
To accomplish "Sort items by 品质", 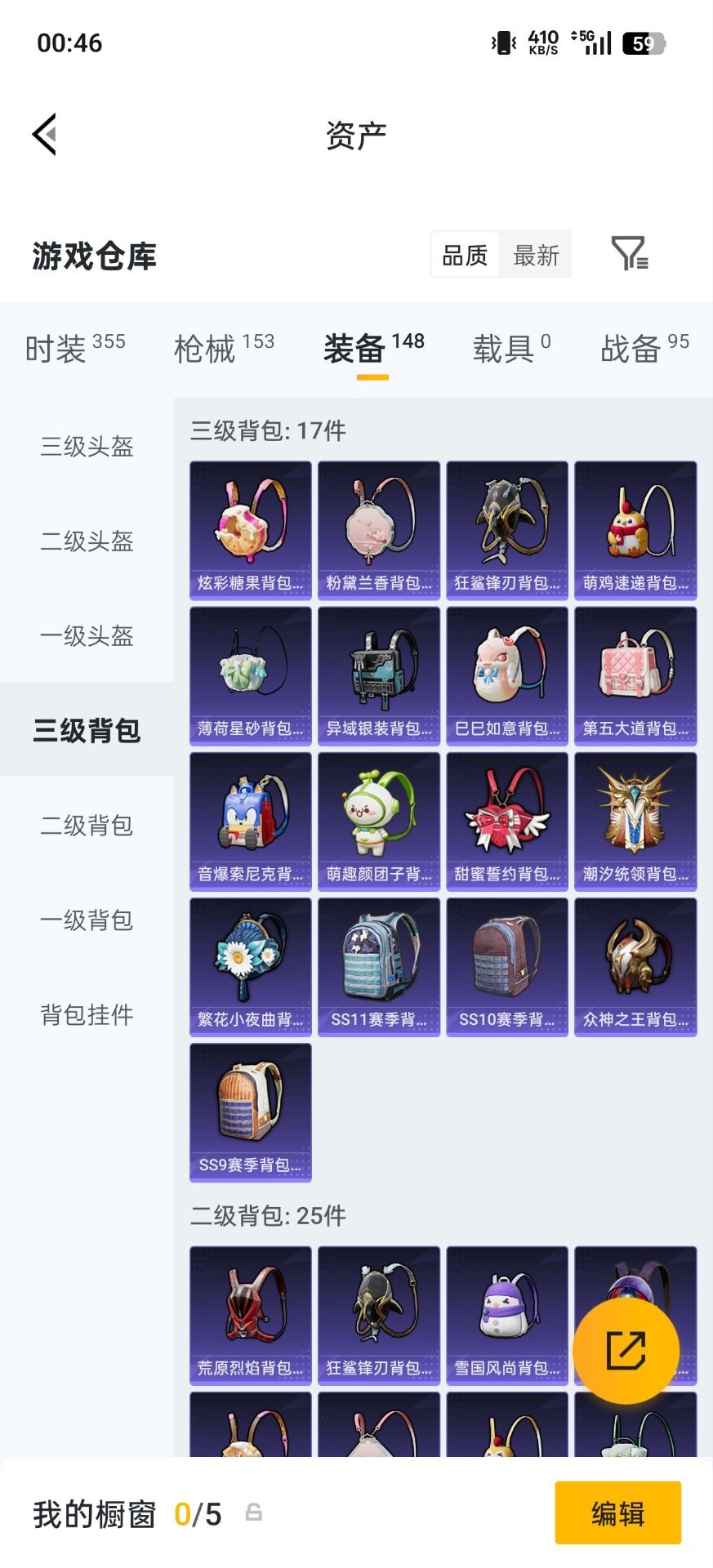I will tap(465, 256).
